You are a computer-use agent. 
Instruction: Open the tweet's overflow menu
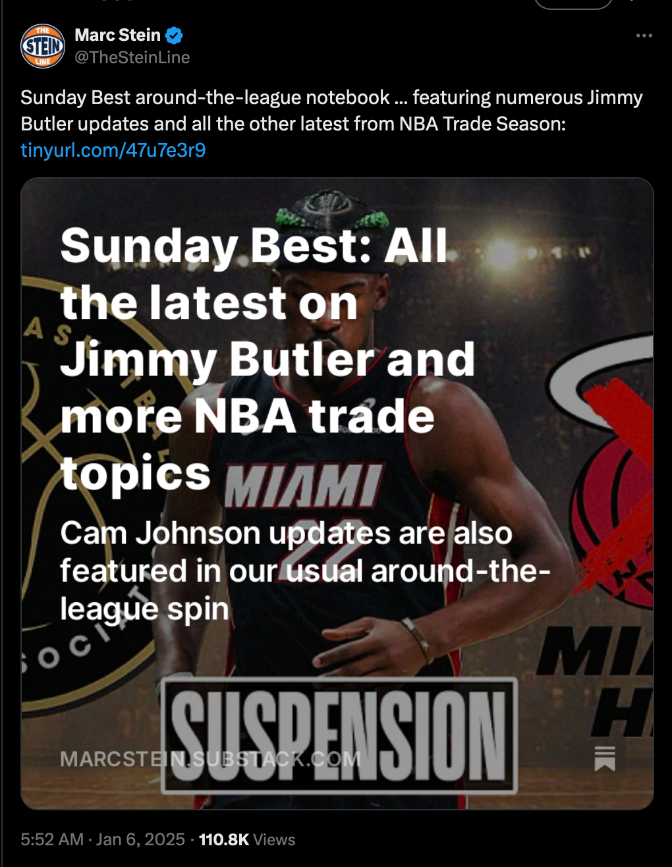coord(644,36)
